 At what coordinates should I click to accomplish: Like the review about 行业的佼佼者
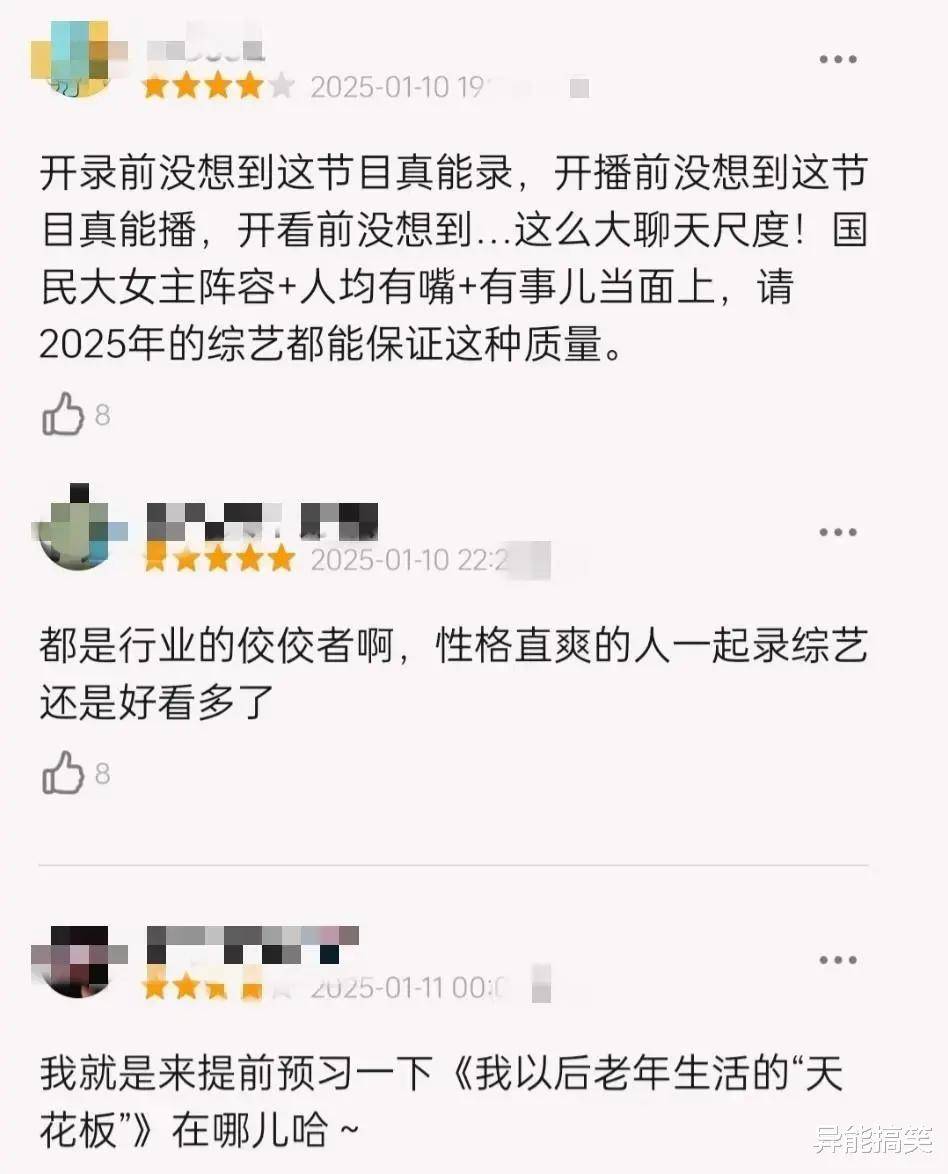click(x=63, y=772)
